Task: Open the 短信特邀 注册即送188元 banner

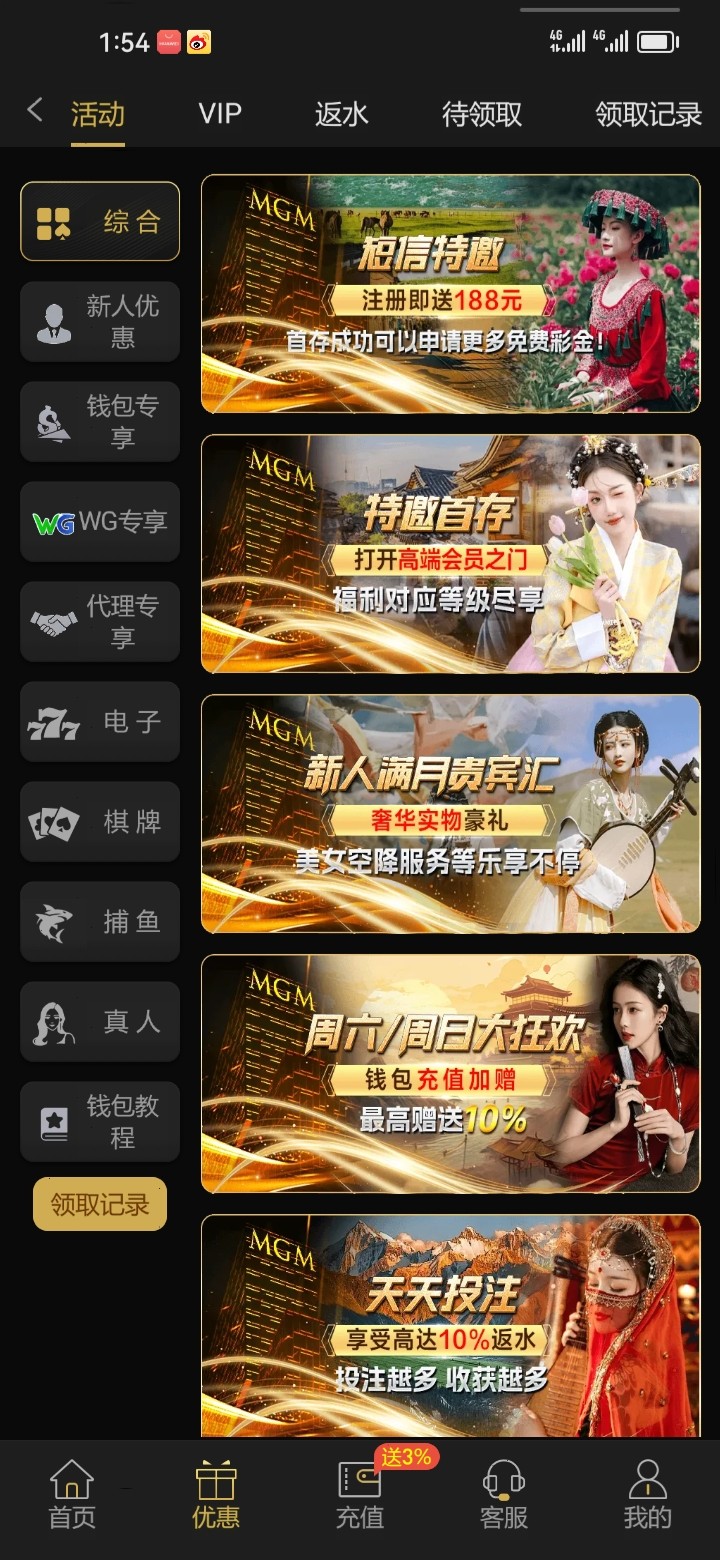Action: pos(450,292)
